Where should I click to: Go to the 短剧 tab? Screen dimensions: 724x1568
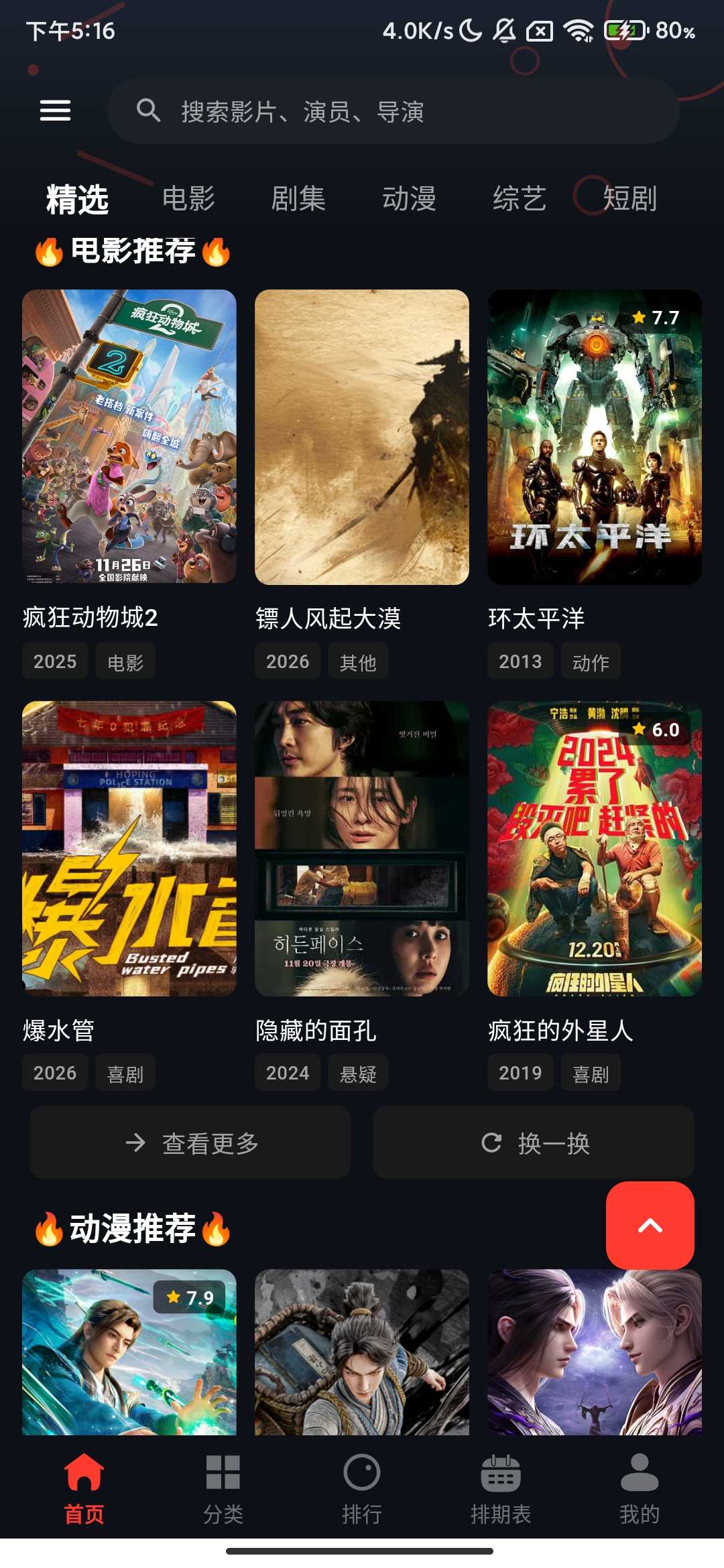pyautogui.click(x=629, y=199)
